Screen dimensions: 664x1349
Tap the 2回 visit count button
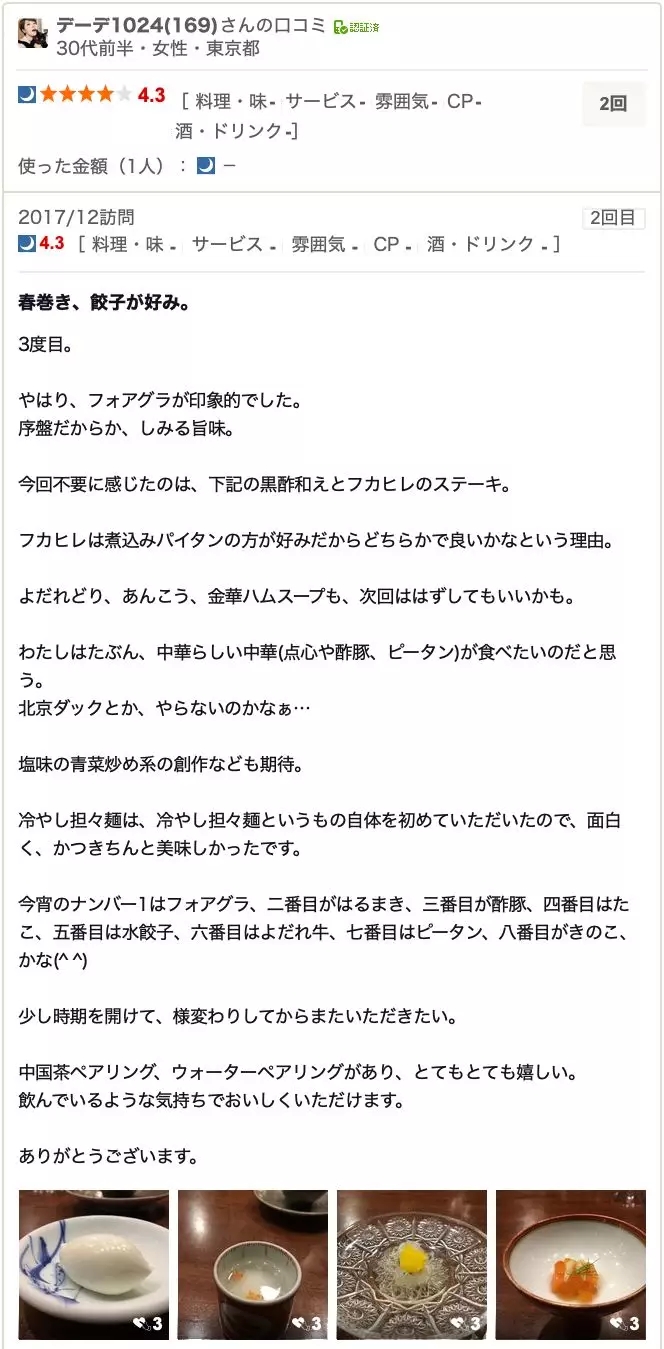point(613,104)
